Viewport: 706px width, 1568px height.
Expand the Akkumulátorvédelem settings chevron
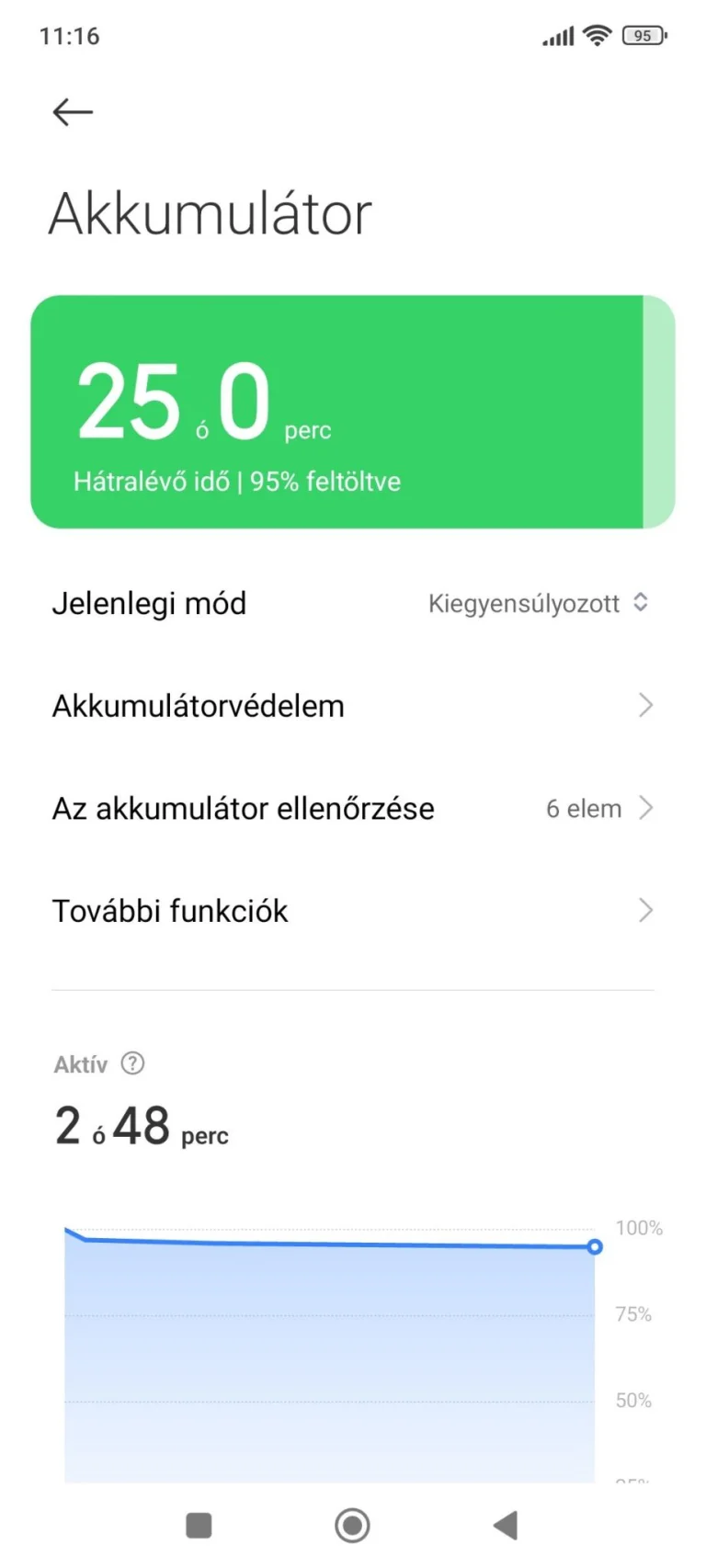pyautogui.click(x=646, y=706)
